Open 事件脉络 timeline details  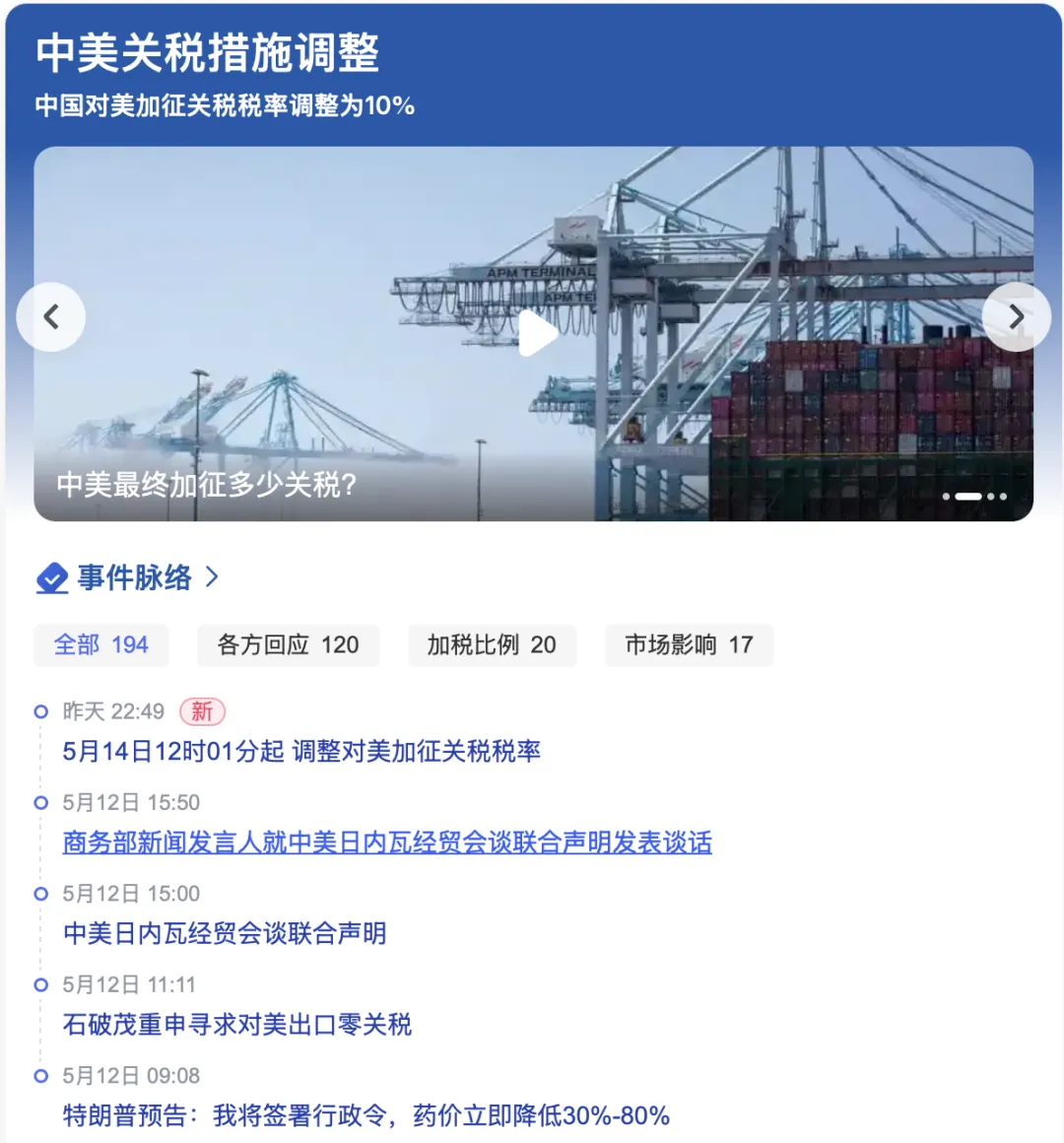tap(134, 577)
